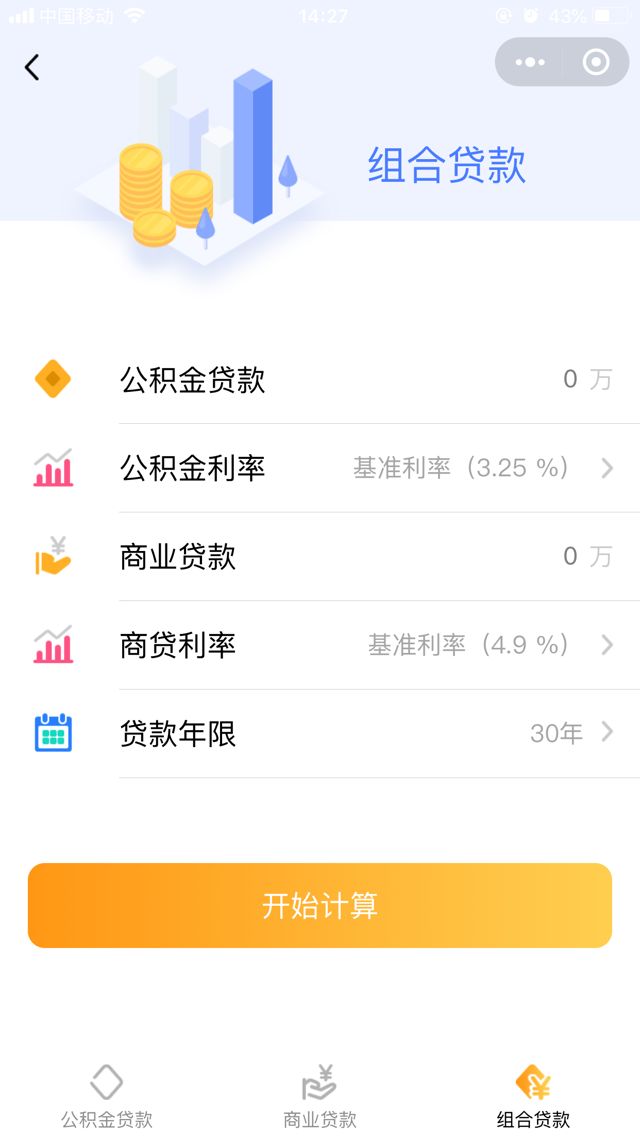Switch to 商业贷款 tab

(320, 1097)
